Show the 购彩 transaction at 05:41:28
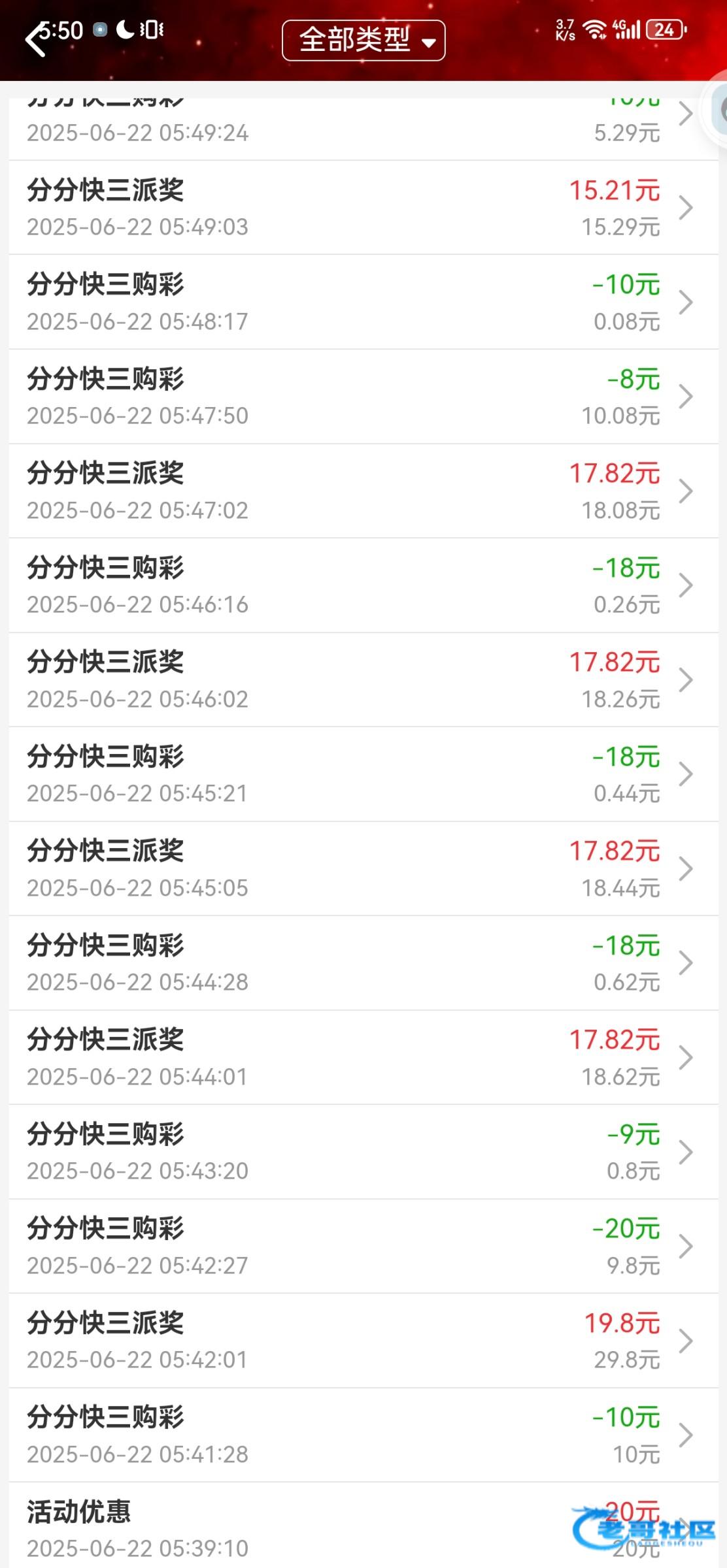Image resolution: width=727 pixels, height=1568 pixels. coord(363,1435)
